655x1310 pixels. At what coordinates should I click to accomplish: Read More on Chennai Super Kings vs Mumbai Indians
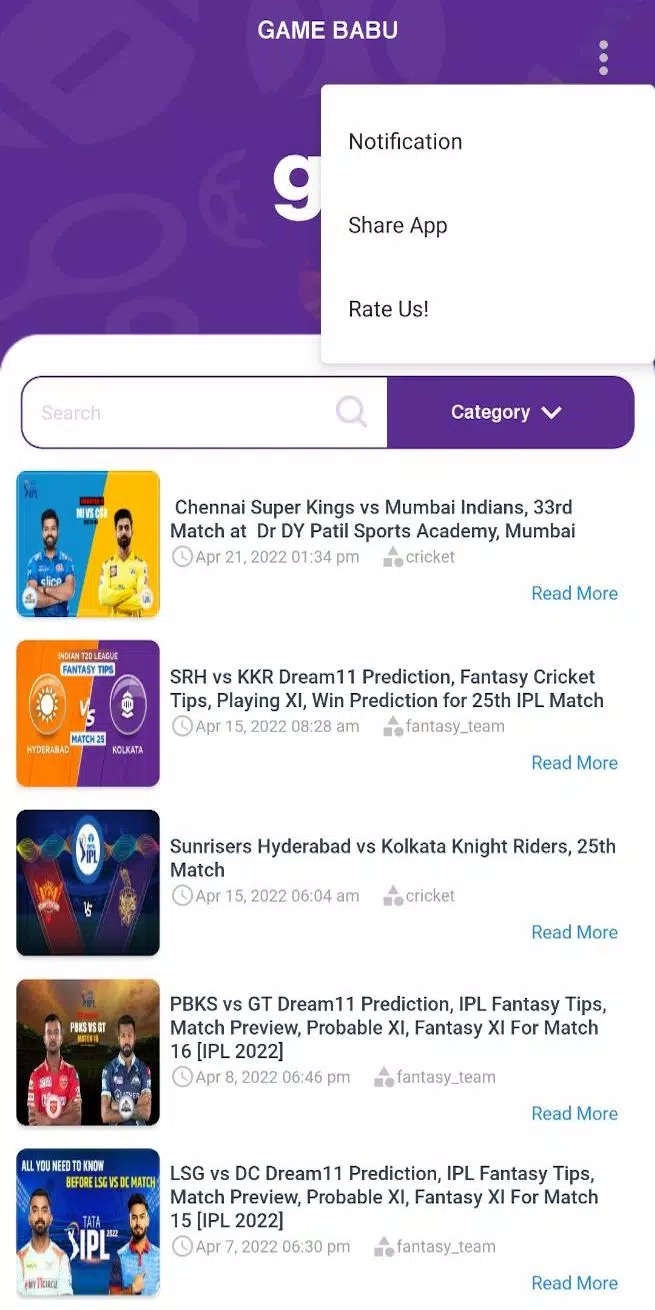[x=574, y=593]
